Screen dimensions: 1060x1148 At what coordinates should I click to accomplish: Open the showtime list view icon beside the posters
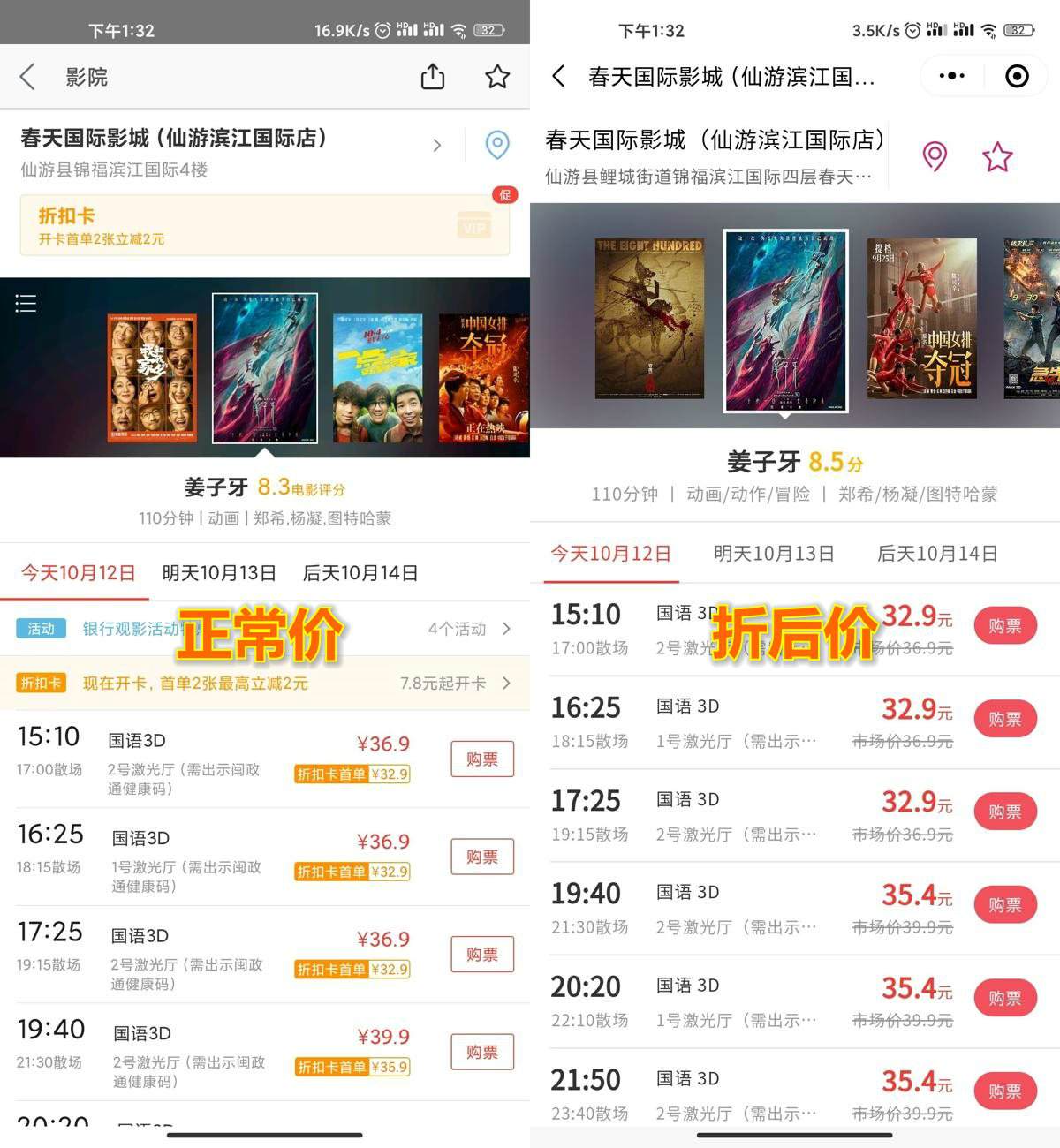tap(26, 303)
